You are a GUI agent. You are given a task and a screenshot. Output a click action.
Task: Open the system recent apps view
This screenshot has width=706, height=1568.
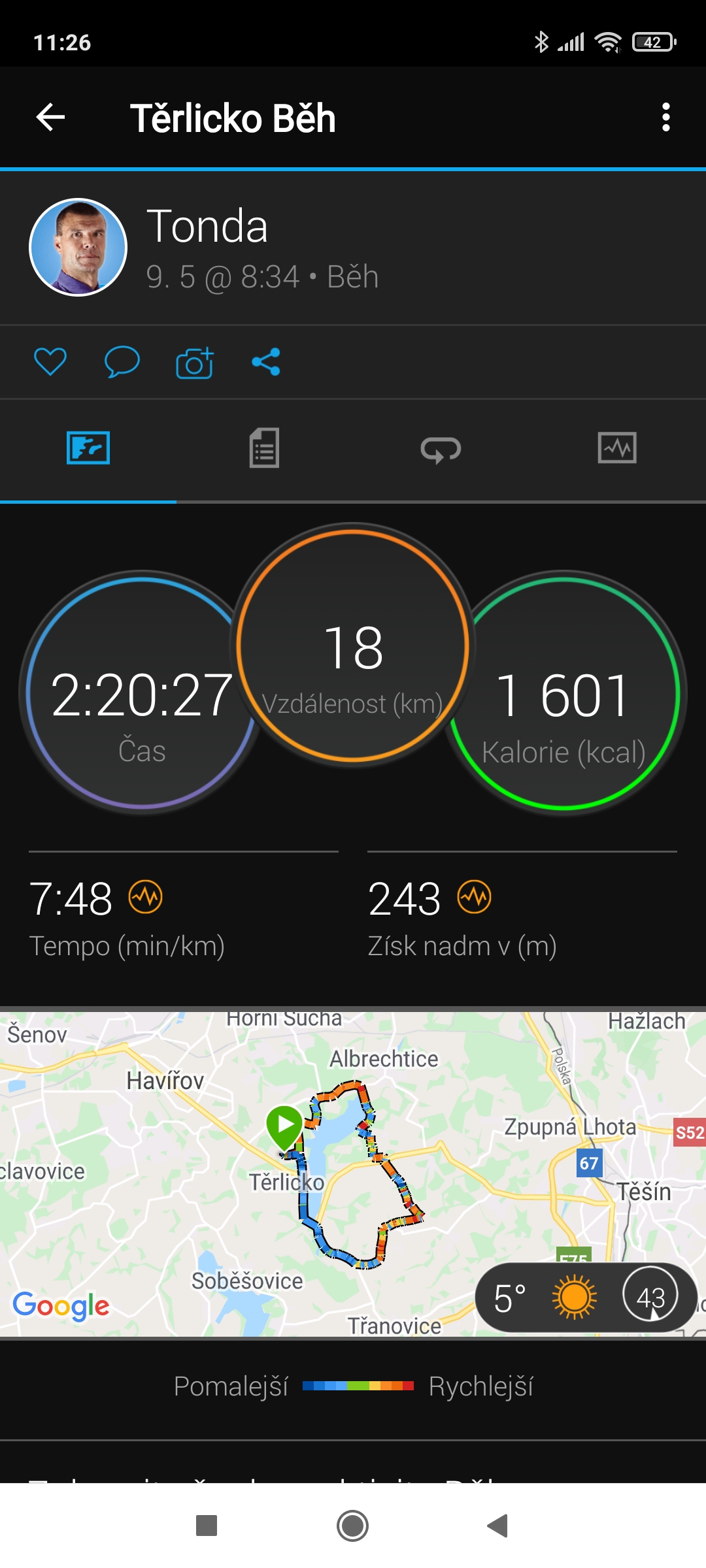(207, 1526)
